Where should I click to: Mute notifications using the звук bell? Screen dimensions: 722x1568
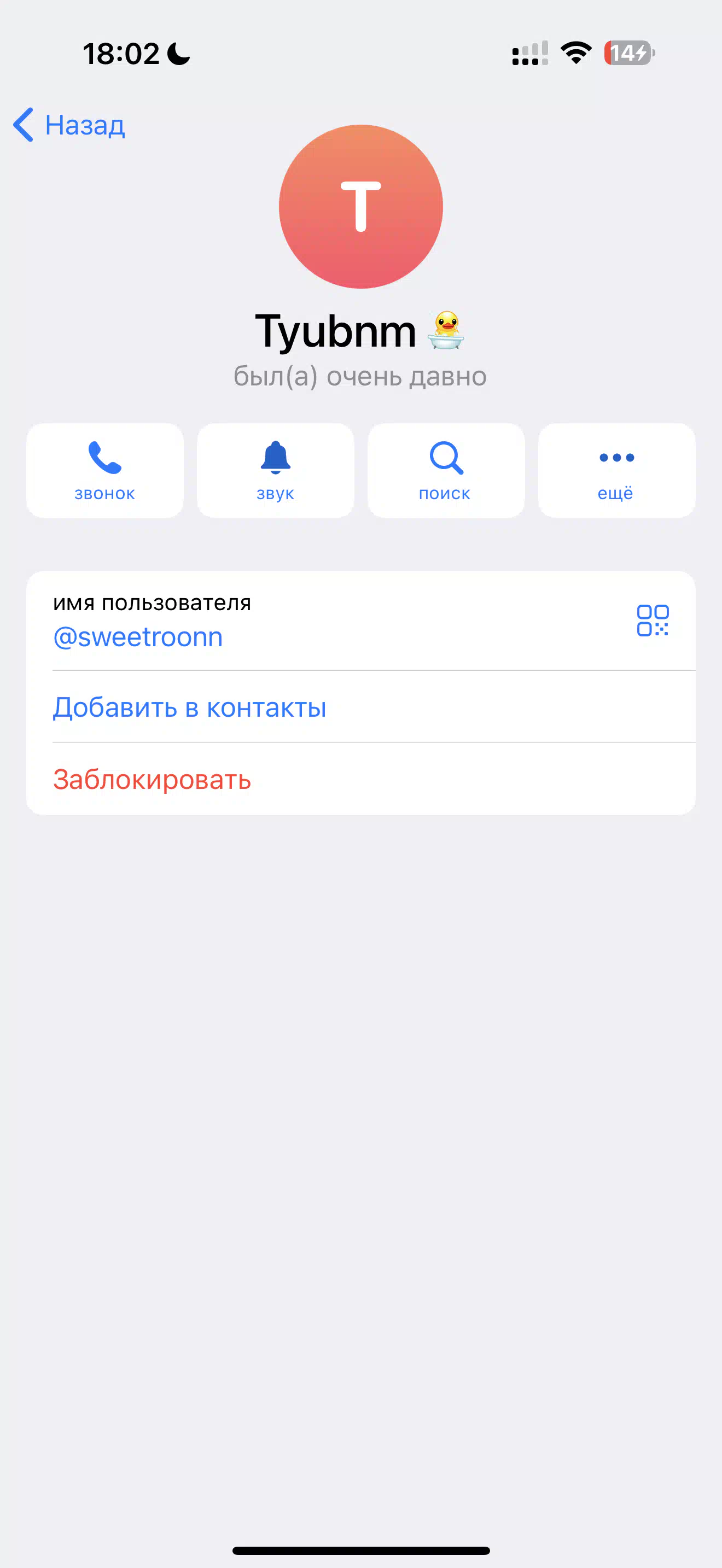pyautogui.click(x=275, y=471)
